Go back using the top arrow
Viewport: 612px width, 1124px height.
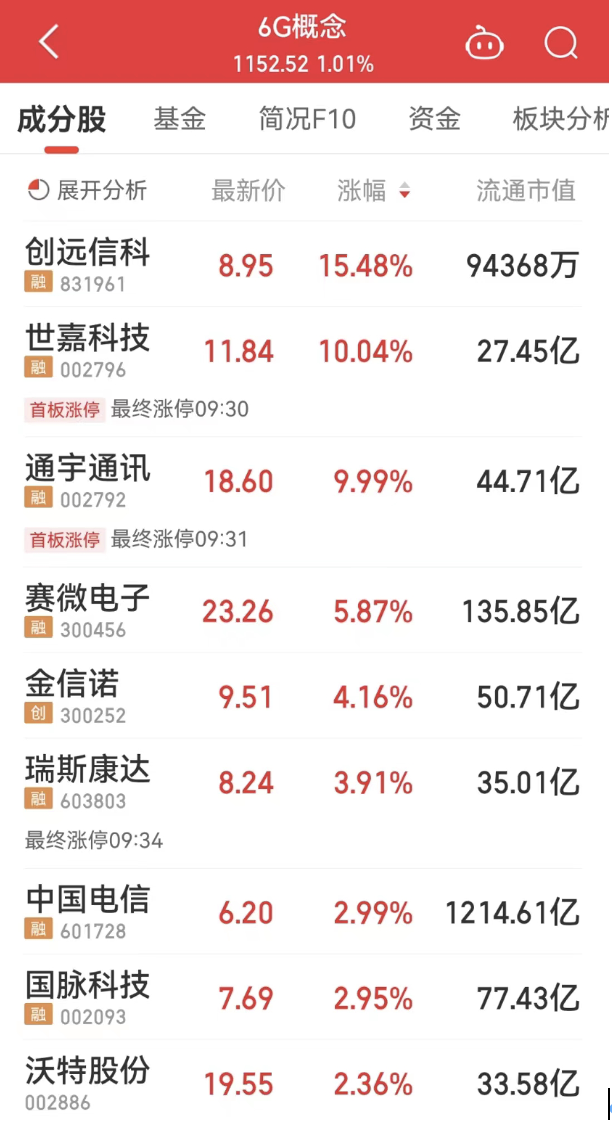coord(48,43)
